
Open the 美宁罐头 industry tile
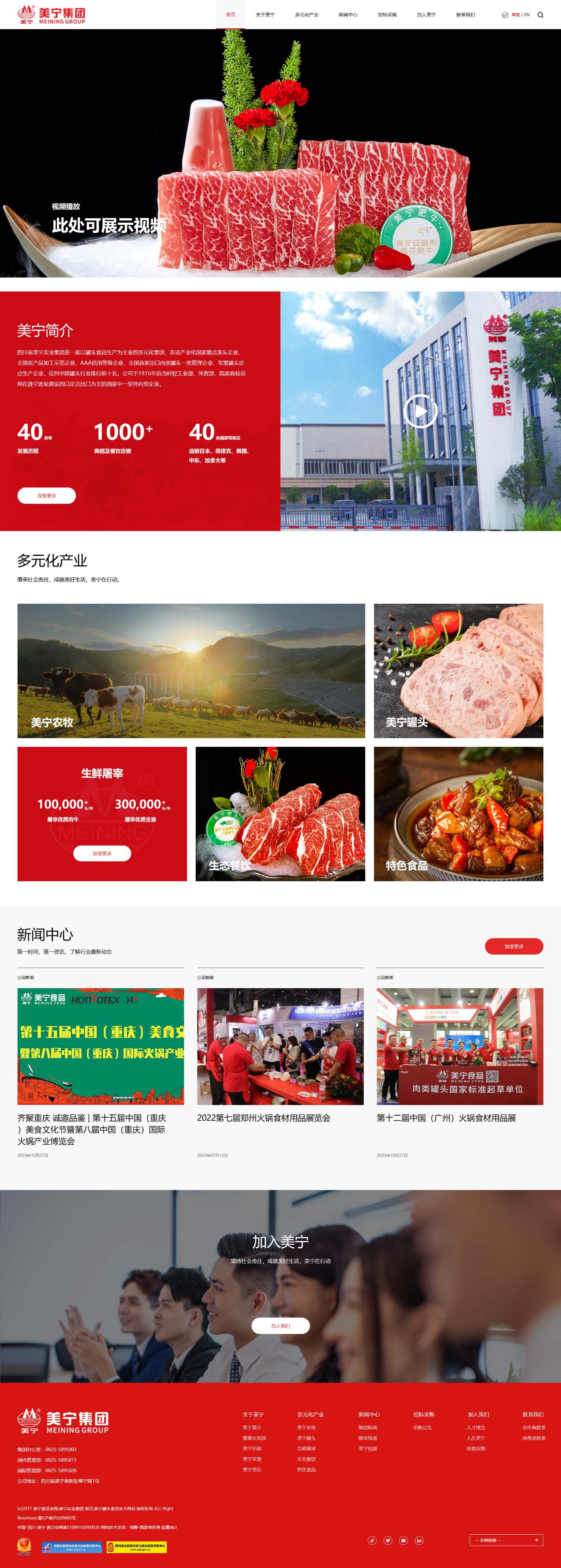point(458,670)
